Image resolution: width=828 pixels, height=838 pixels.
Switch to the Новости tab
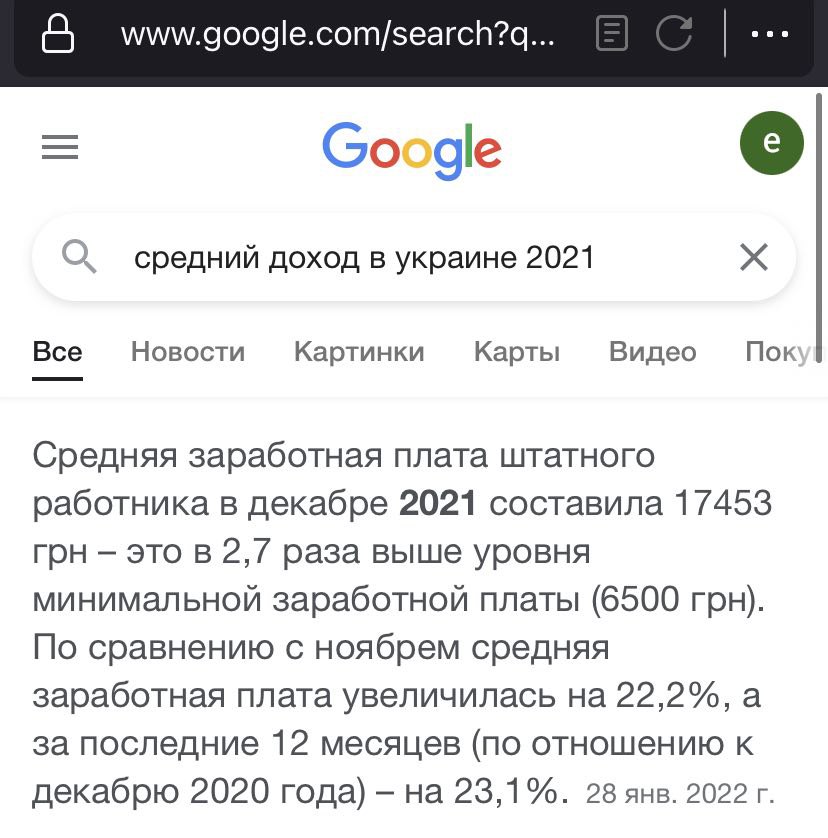pos(187,352)
